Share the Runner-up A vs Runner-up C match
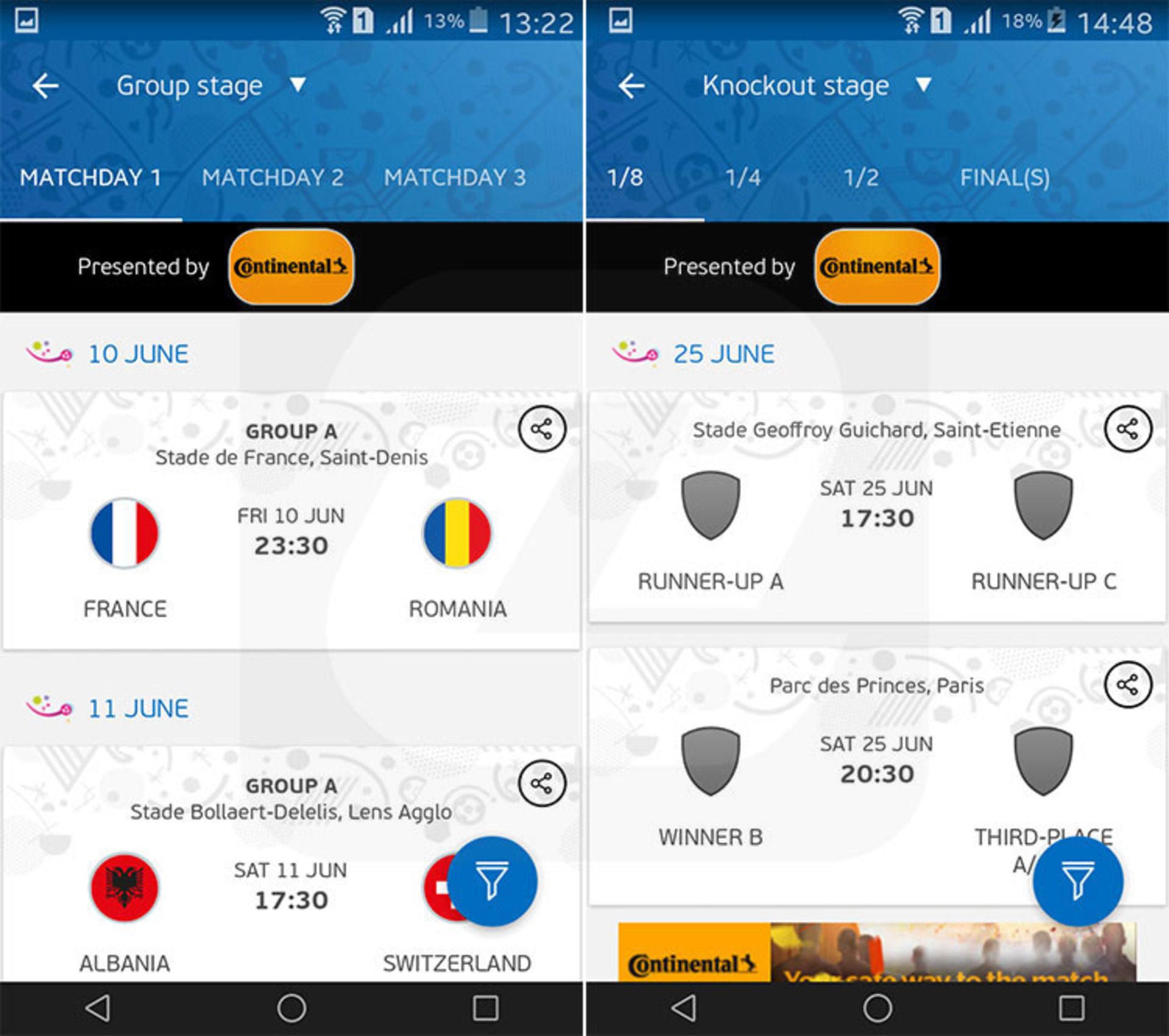 click(x=1128, y=429)
